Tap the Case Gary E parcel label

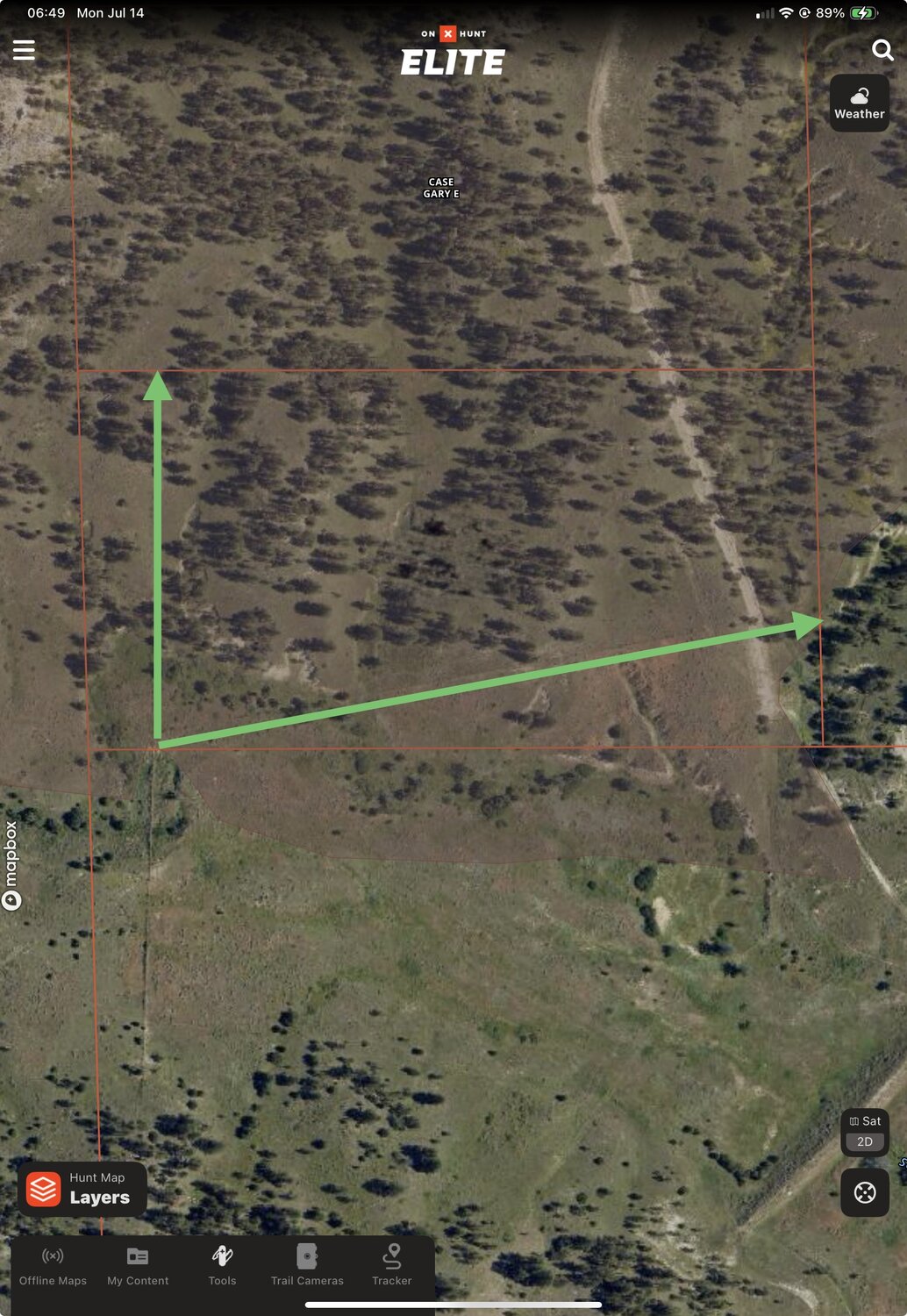click(441, 188)
